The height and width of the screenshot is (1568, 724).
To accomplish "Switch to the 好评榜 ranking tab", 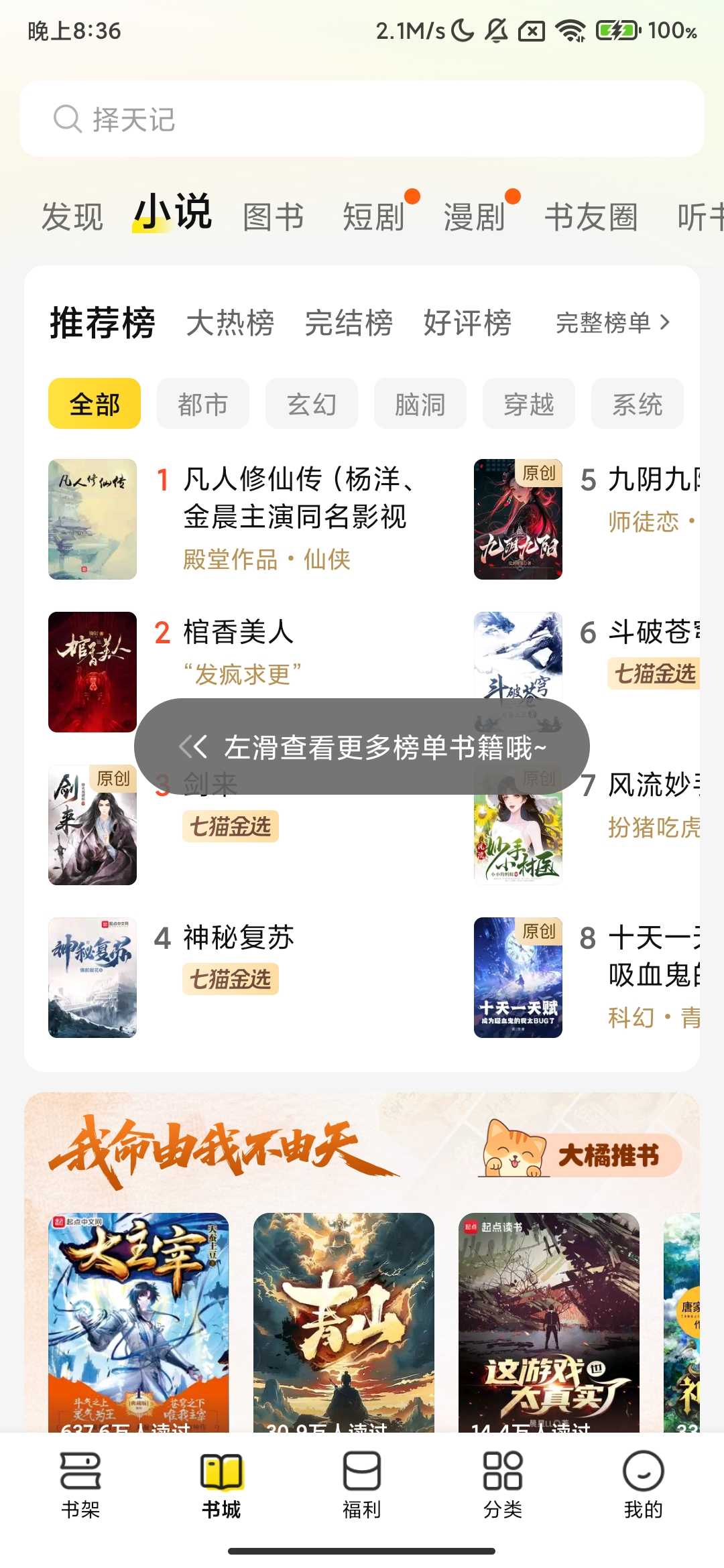I will (467, 322).
